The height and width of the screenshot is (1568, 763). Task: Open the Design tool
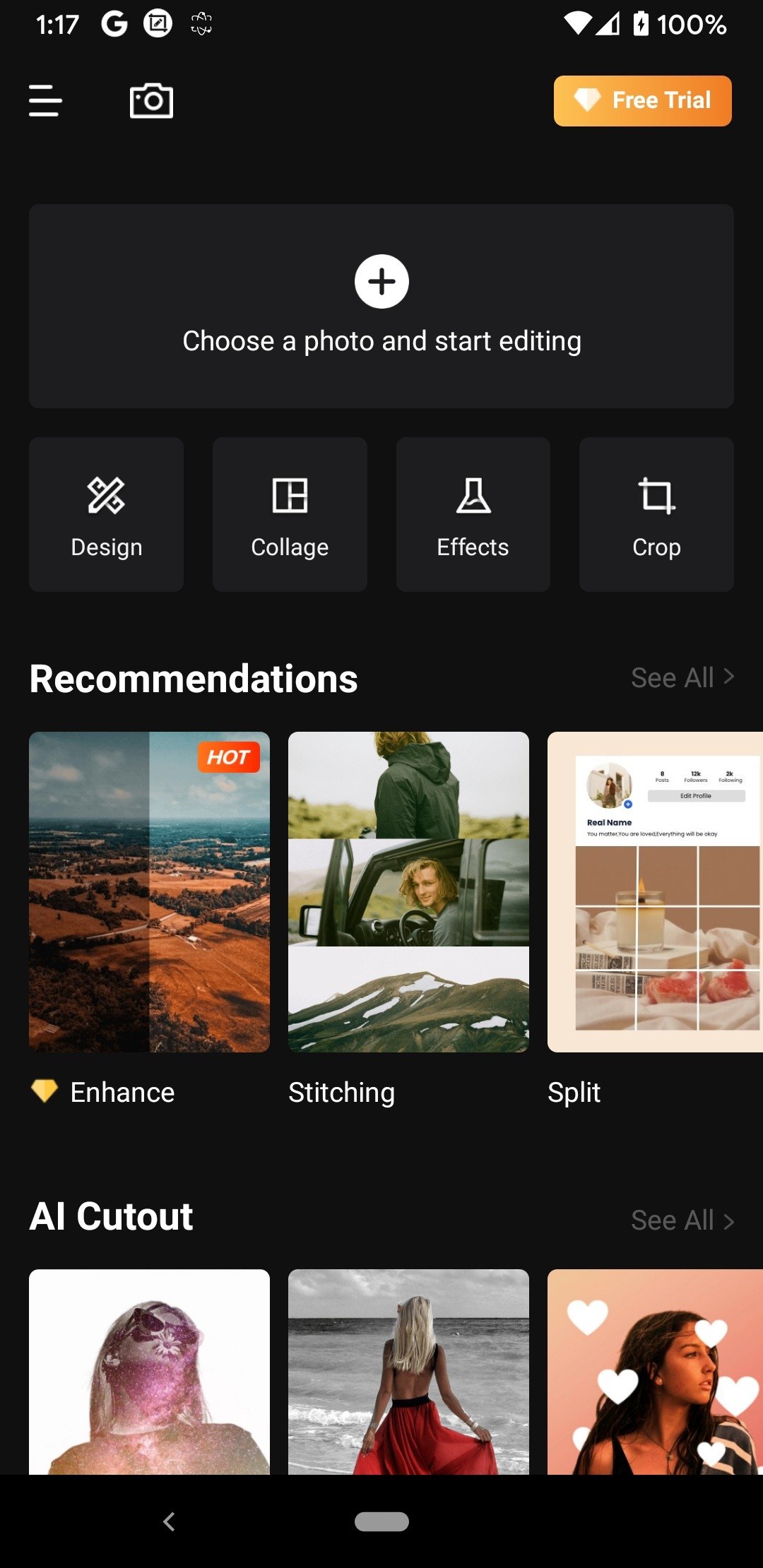(x=106, y=514)
